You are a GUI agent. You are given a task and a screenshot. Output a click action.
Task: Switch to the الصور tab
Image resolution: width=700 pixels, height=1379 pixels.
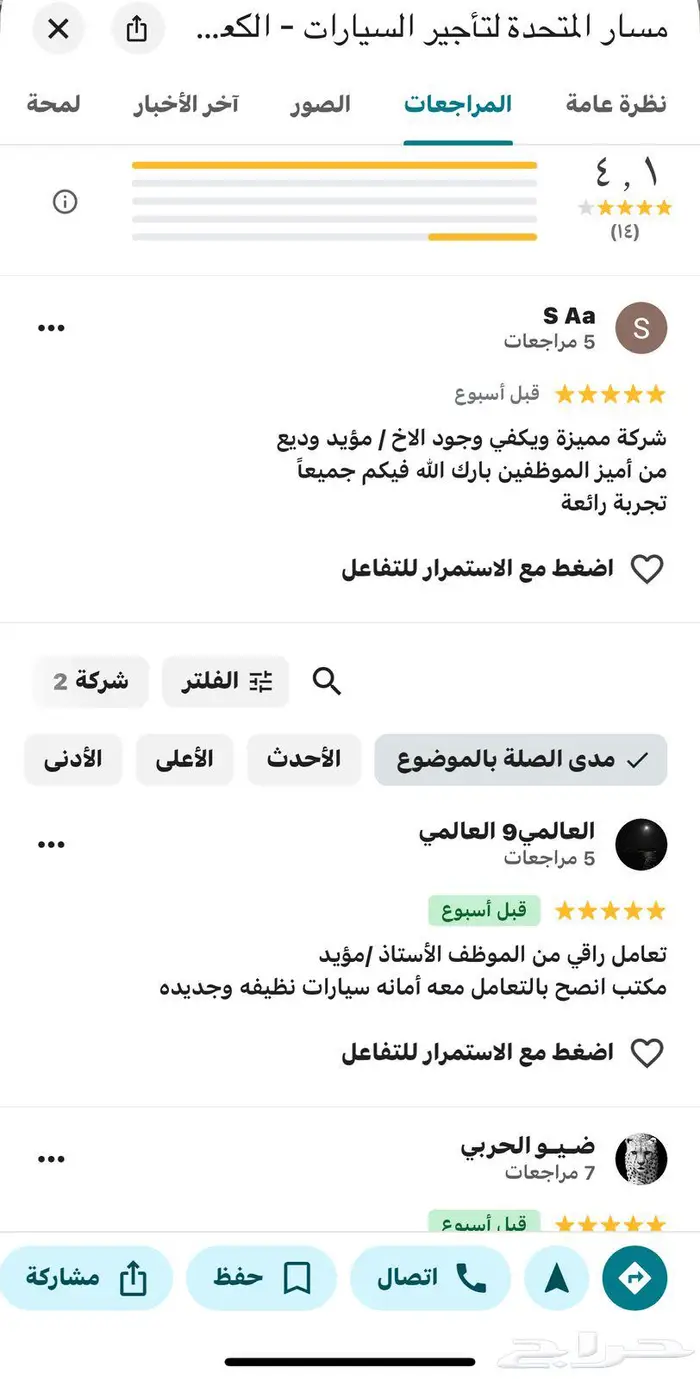(x=320, y=104)
